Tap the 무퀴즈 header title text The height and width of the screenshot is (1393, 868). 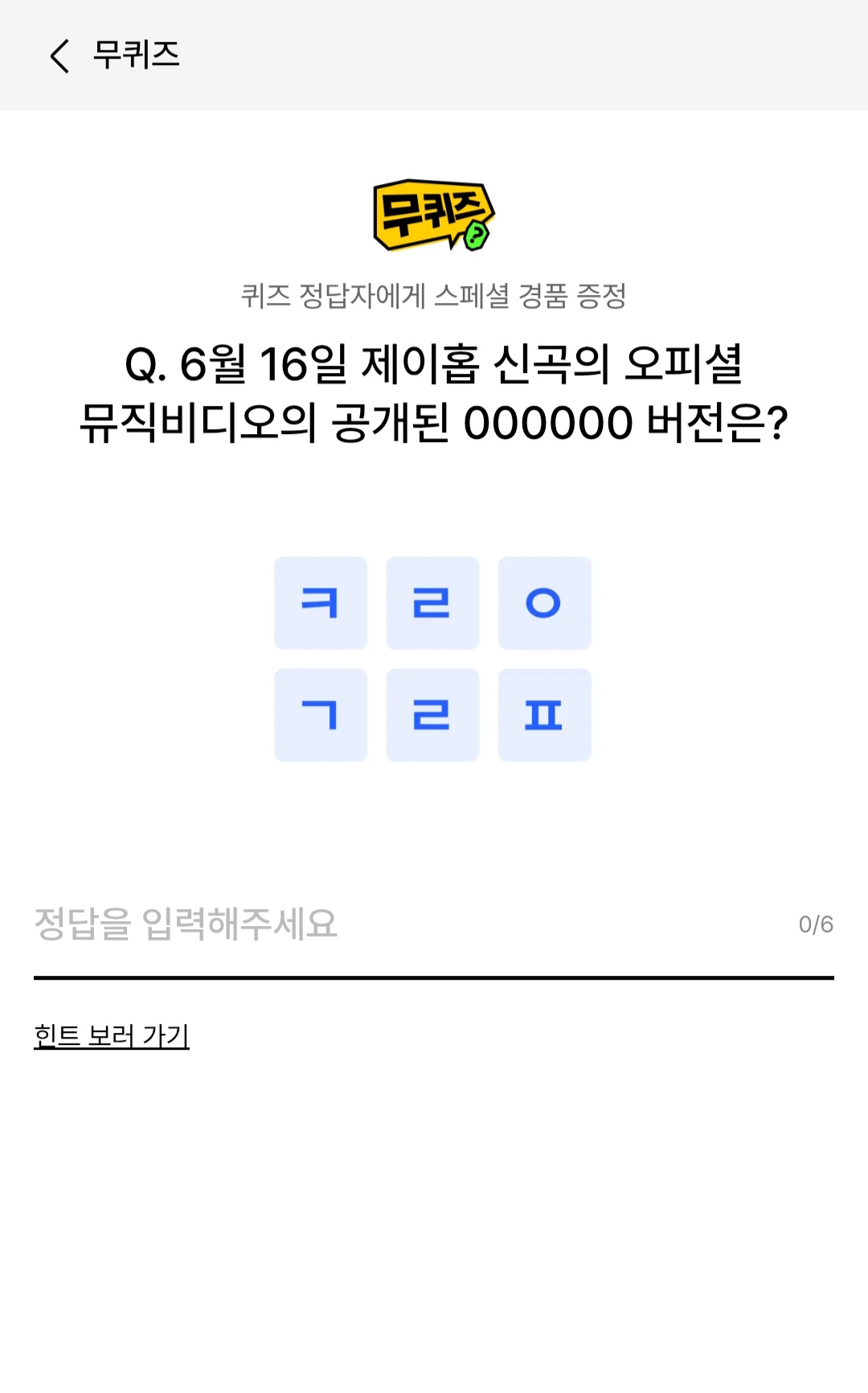pyautogui.click(x=135, y=56)
